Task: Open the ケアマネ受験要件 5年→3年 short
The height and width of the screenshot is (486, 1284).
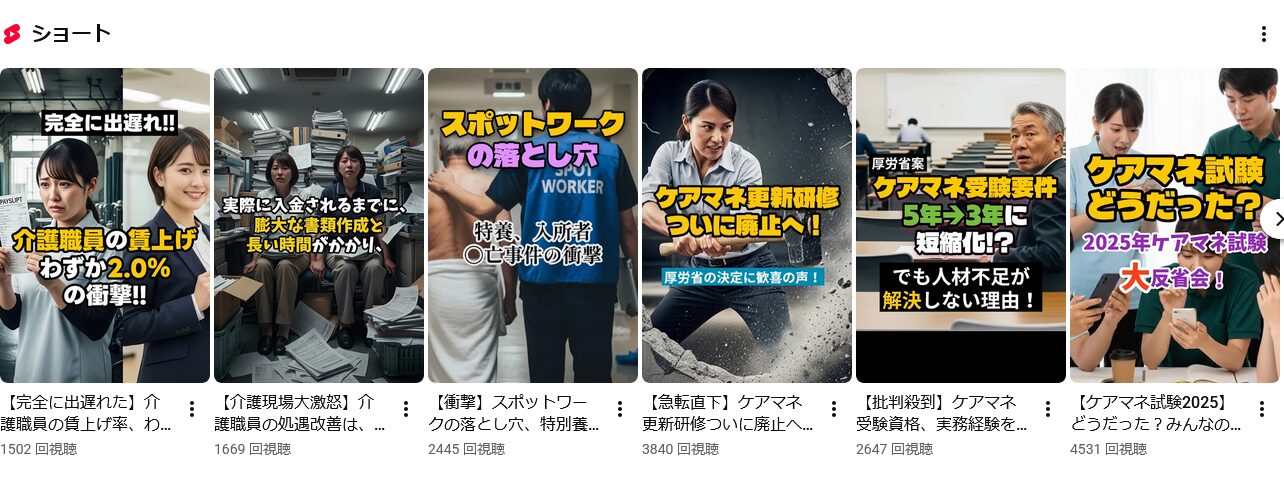Action: 961,225
